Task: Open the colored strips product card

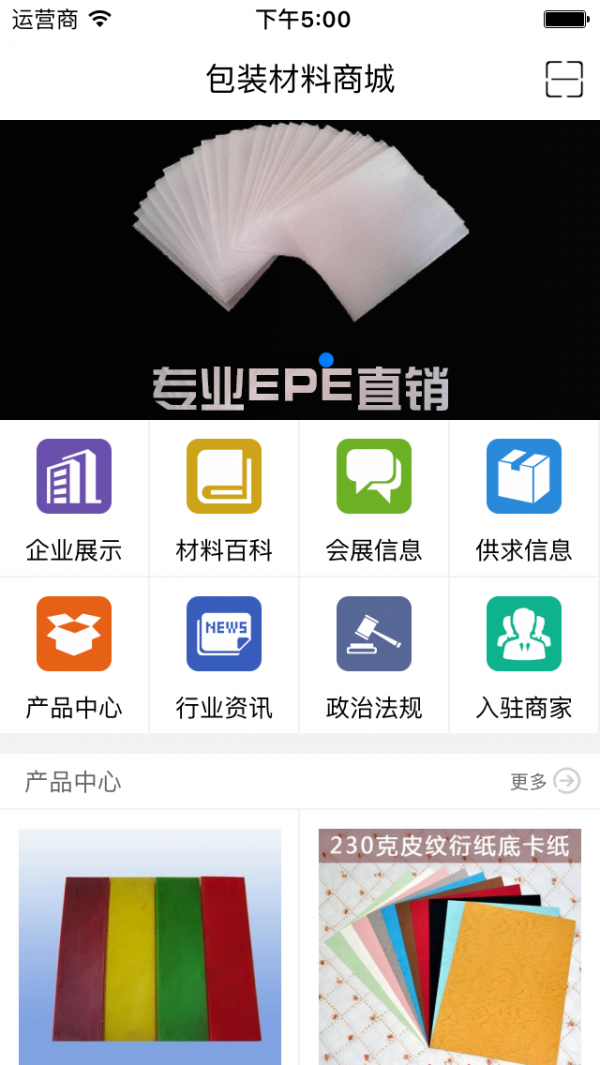Action: click(150, 946)
